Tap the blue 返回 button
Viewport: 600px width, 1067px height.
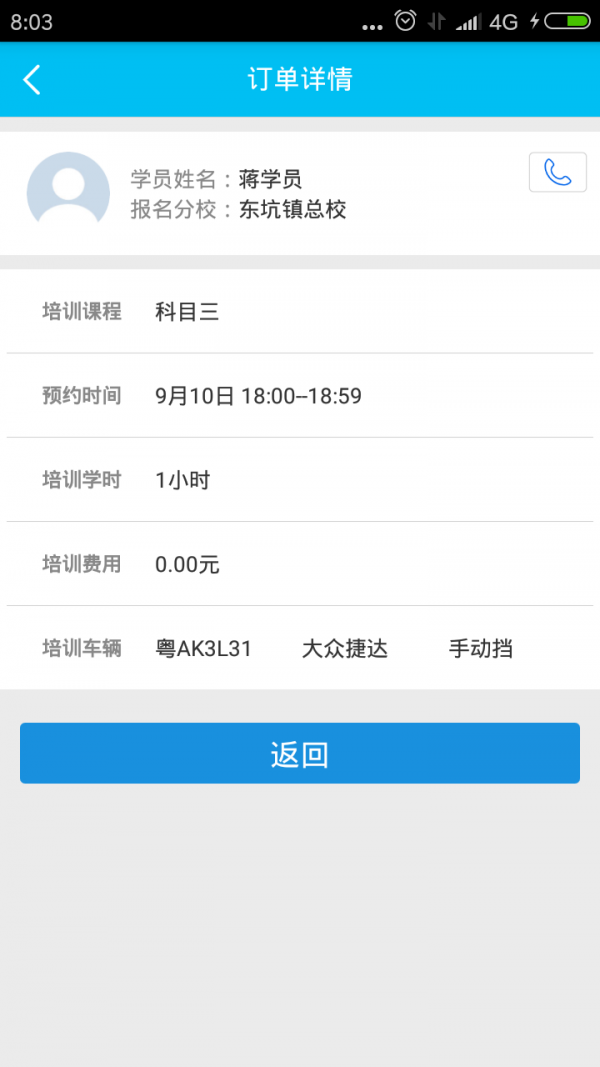[300, 753]
